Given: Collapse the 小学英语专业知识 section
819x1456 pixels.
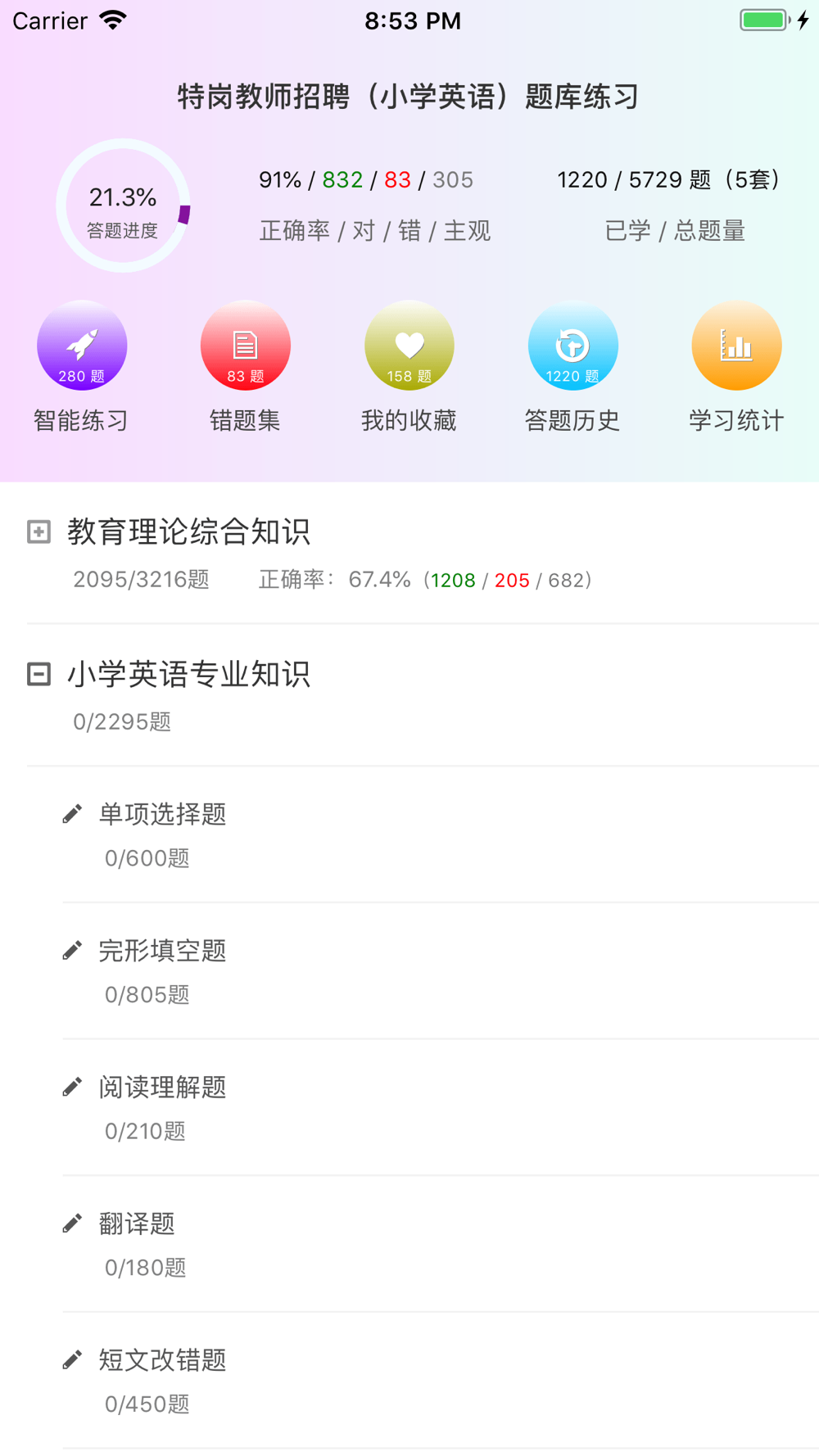Looking at the screenshot, I should [38, 674].
